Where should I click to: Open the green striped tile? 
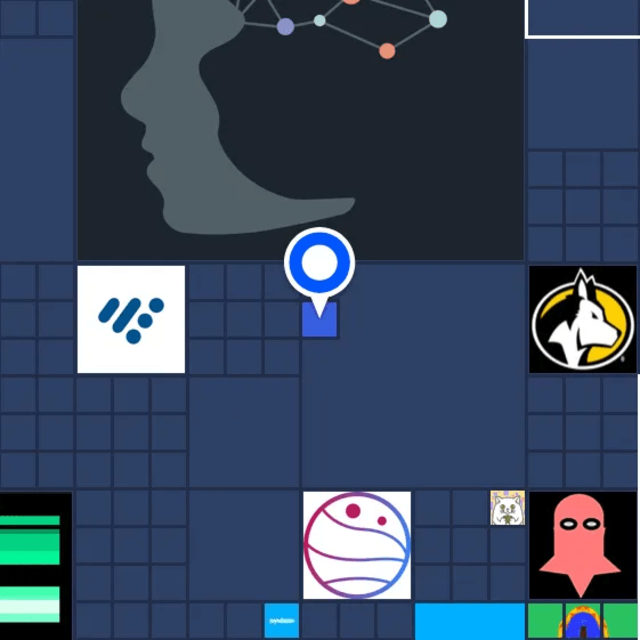(x=35, y=565)
